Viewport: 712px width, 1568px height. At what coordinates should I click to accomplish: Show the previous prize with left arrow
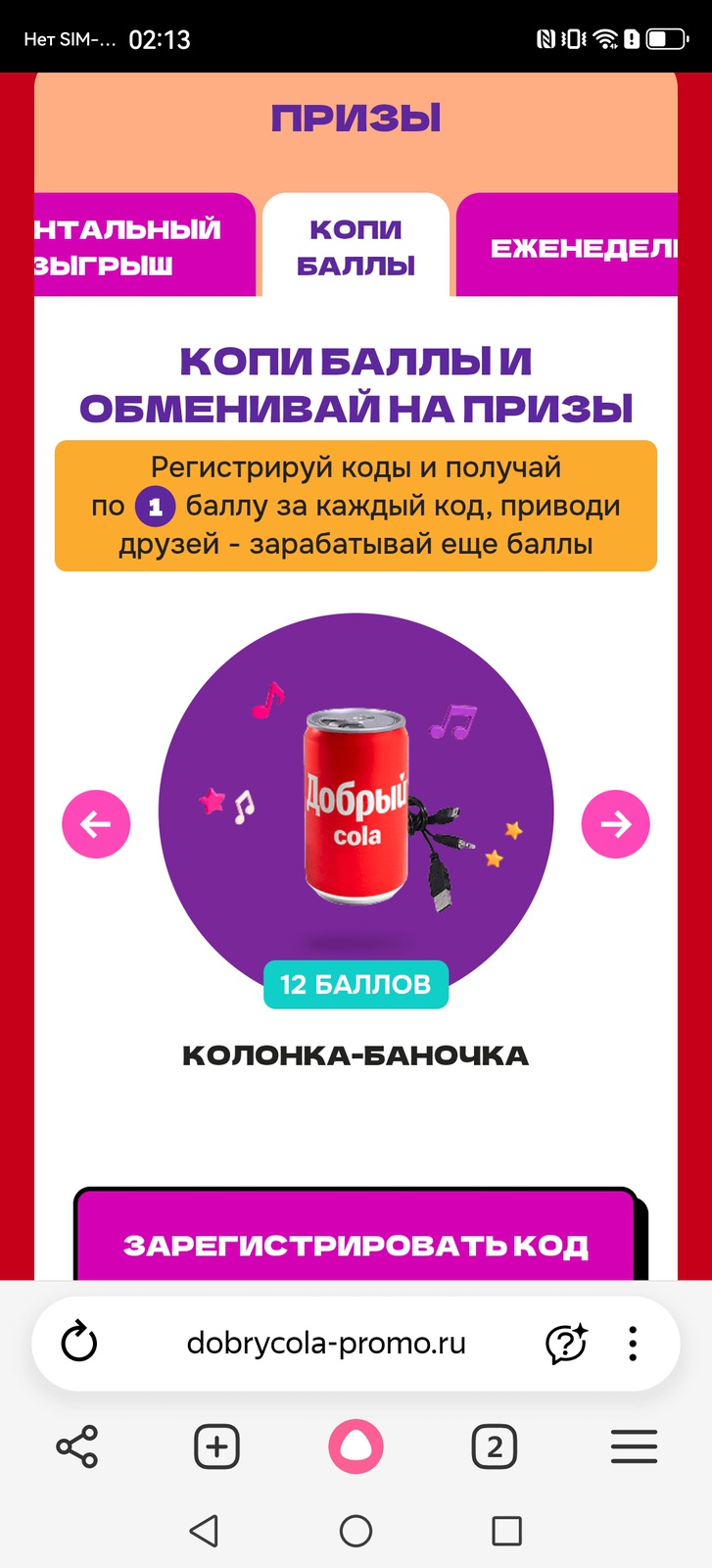coord(96,824)
